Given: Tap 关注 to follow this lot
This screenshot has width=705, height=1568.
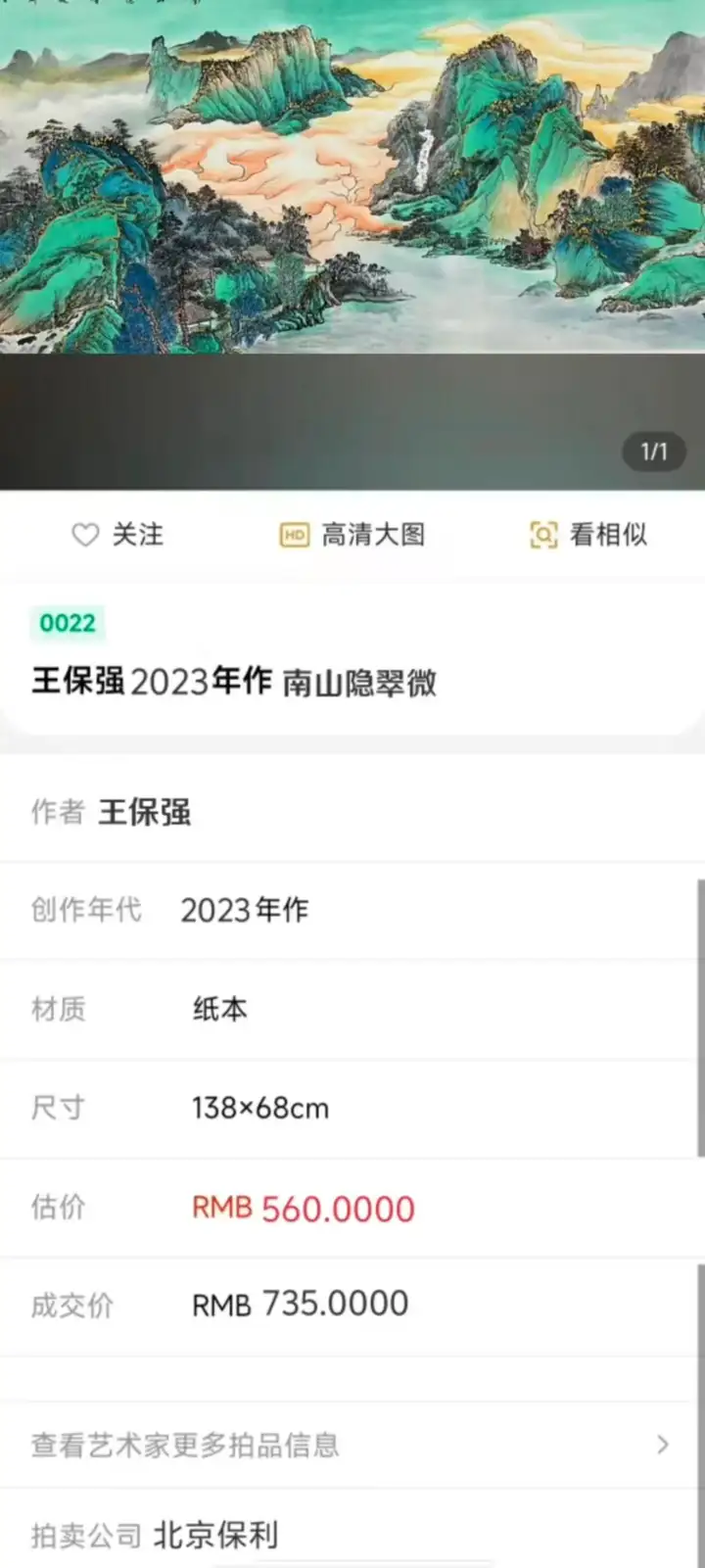Looking at the screenshot, I should tap(117, 535).
